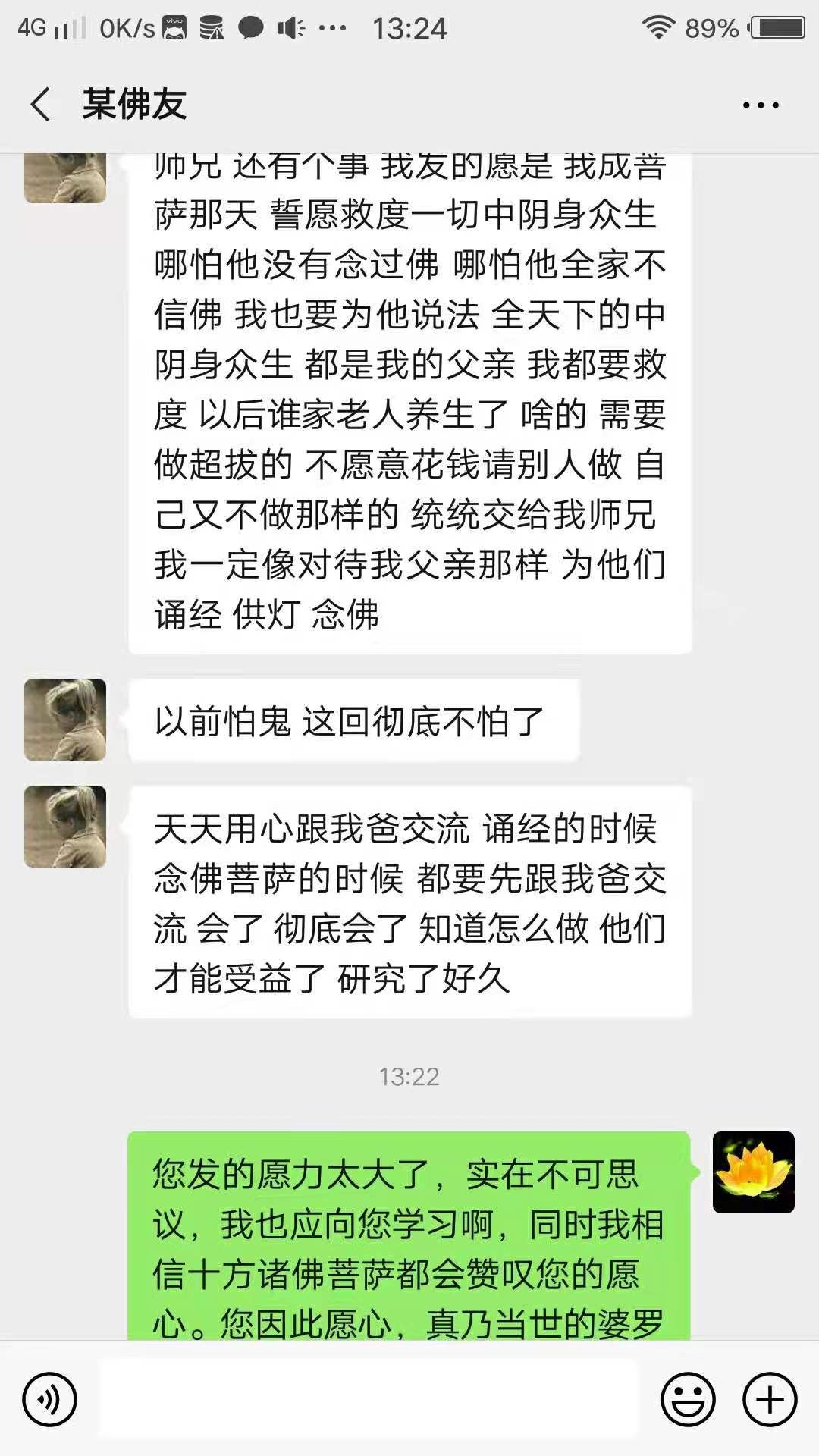This screenshot has width=819, height=1456.
Task: Open the yellow lotus avatar profile
Action: (753, 1172)
